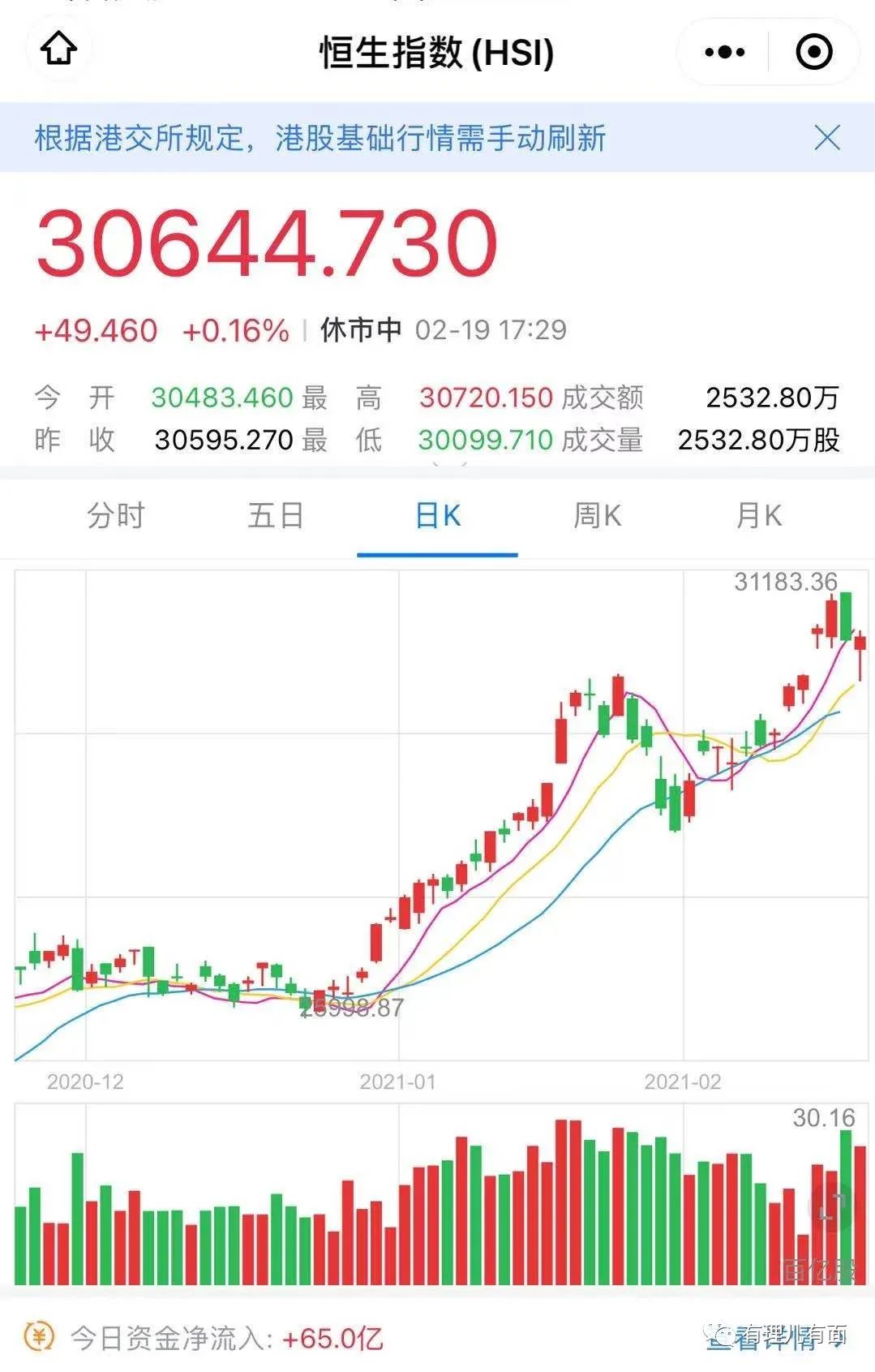The height and width of the screenshot is (1372, 875).
Task: Dismiss the 港交所 refresh notice banner
Action: click(x=826, y=138)
